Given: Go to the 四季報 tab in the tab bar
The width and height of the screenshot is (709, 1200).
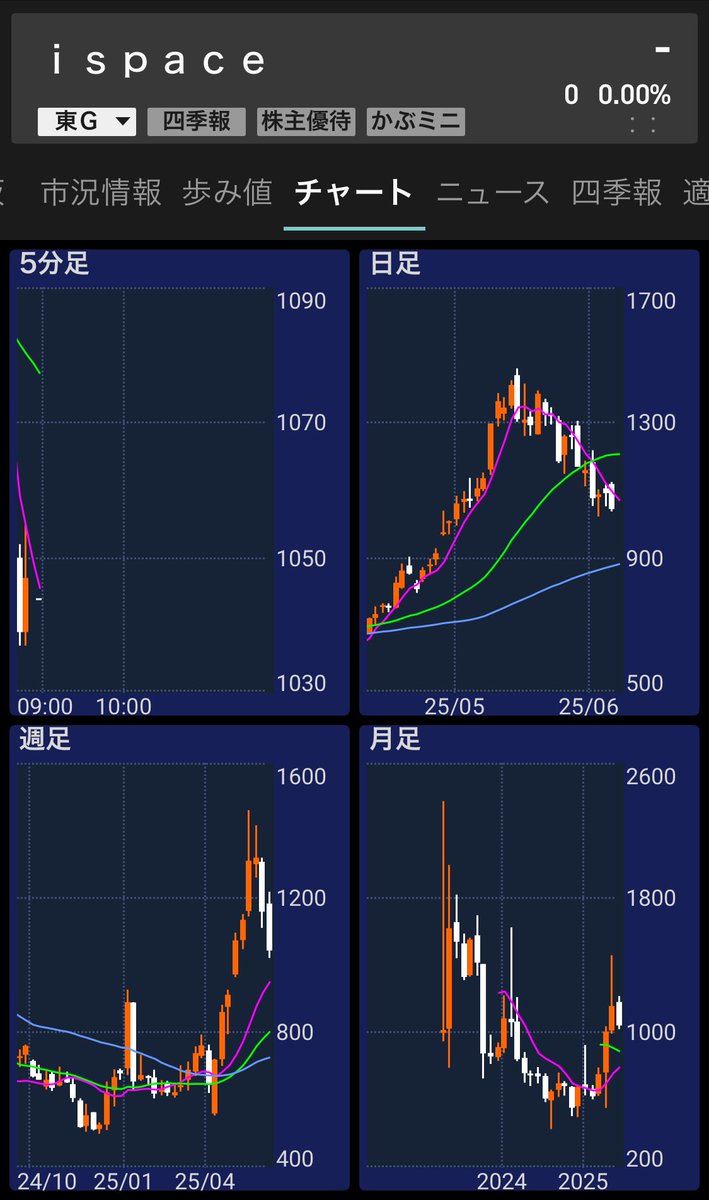Looking at the screenshot, I should tap(617, 192).
